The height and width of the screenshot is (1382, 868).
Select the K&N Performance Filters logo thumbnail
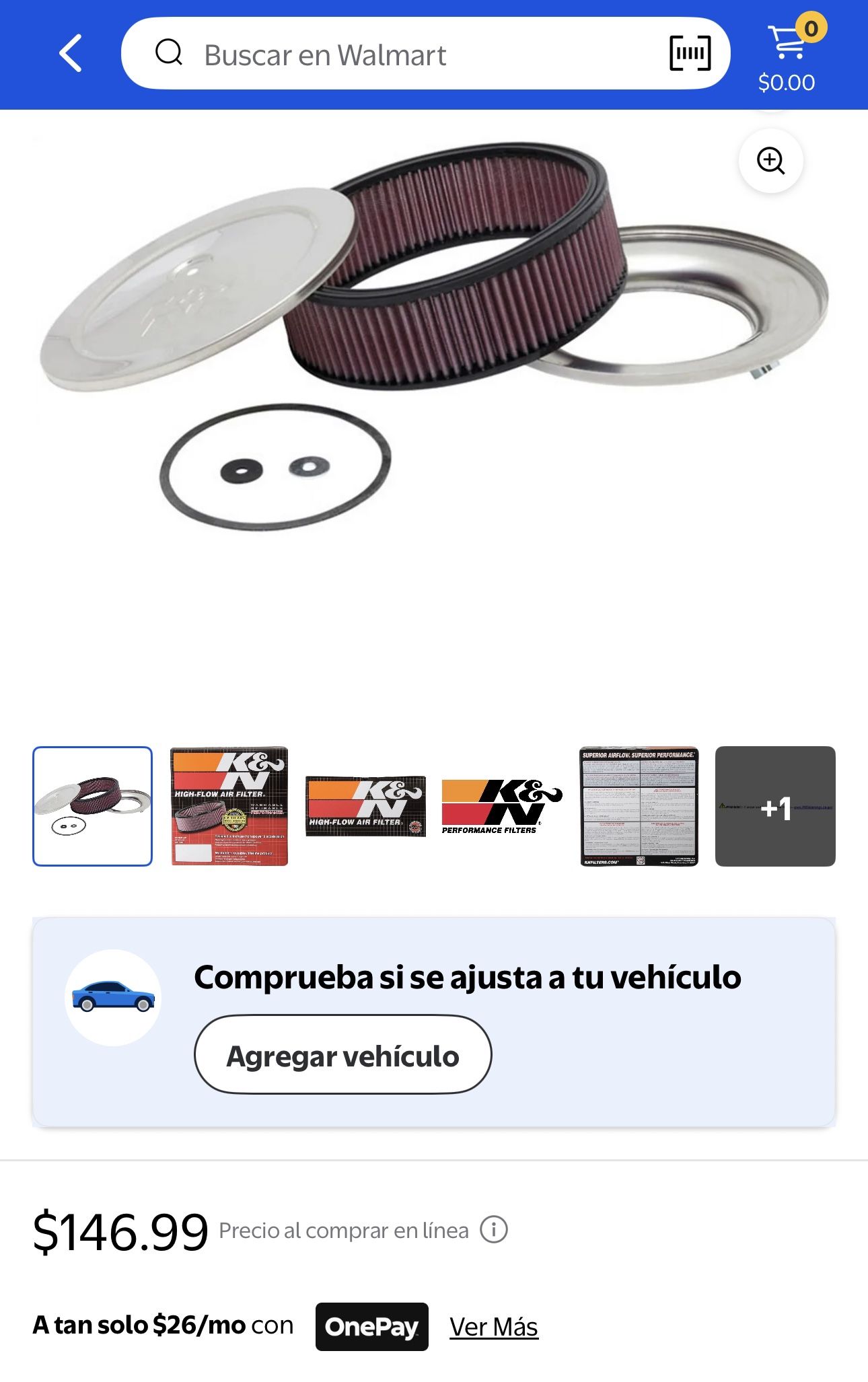(502, 806)
